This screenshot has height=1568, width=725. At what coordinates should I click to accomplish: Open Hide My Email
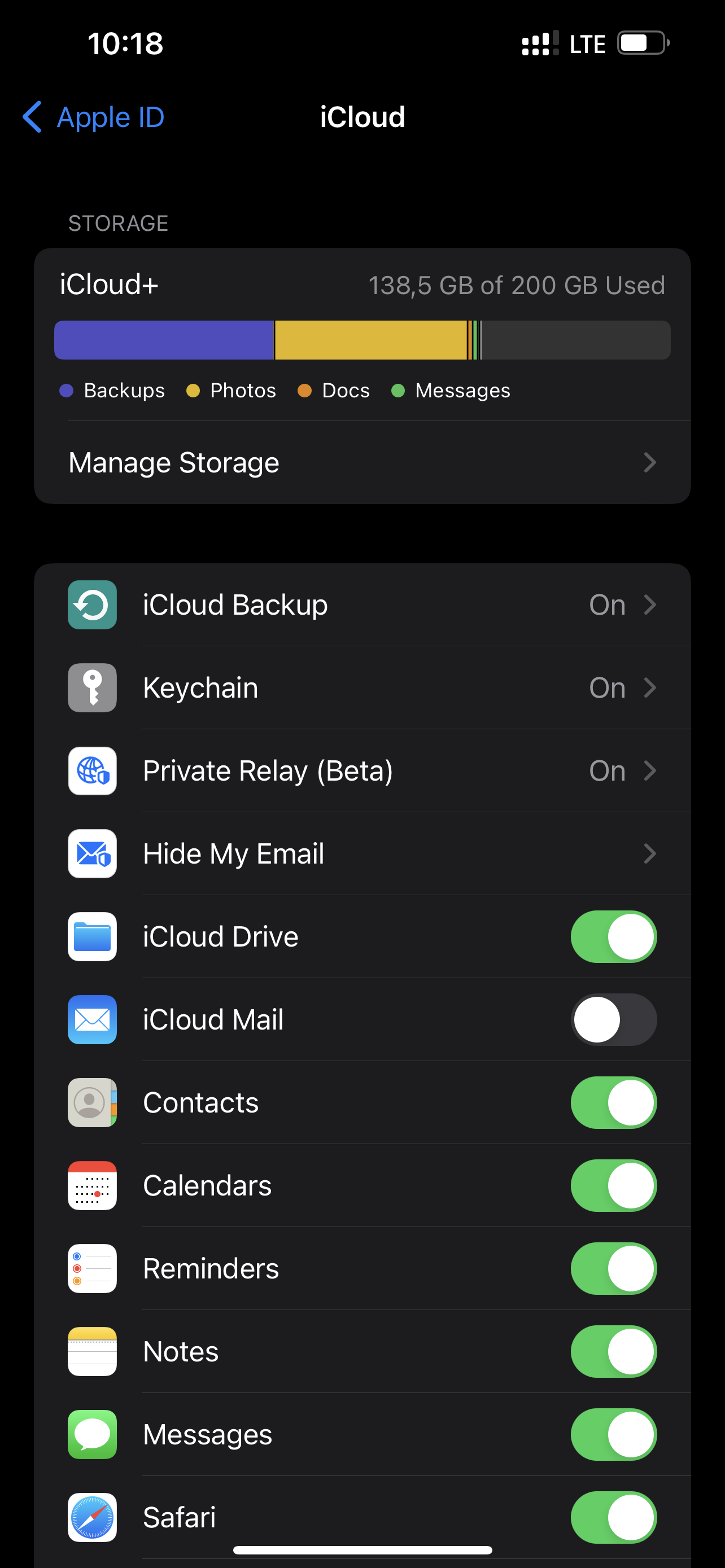click(362, 853)
